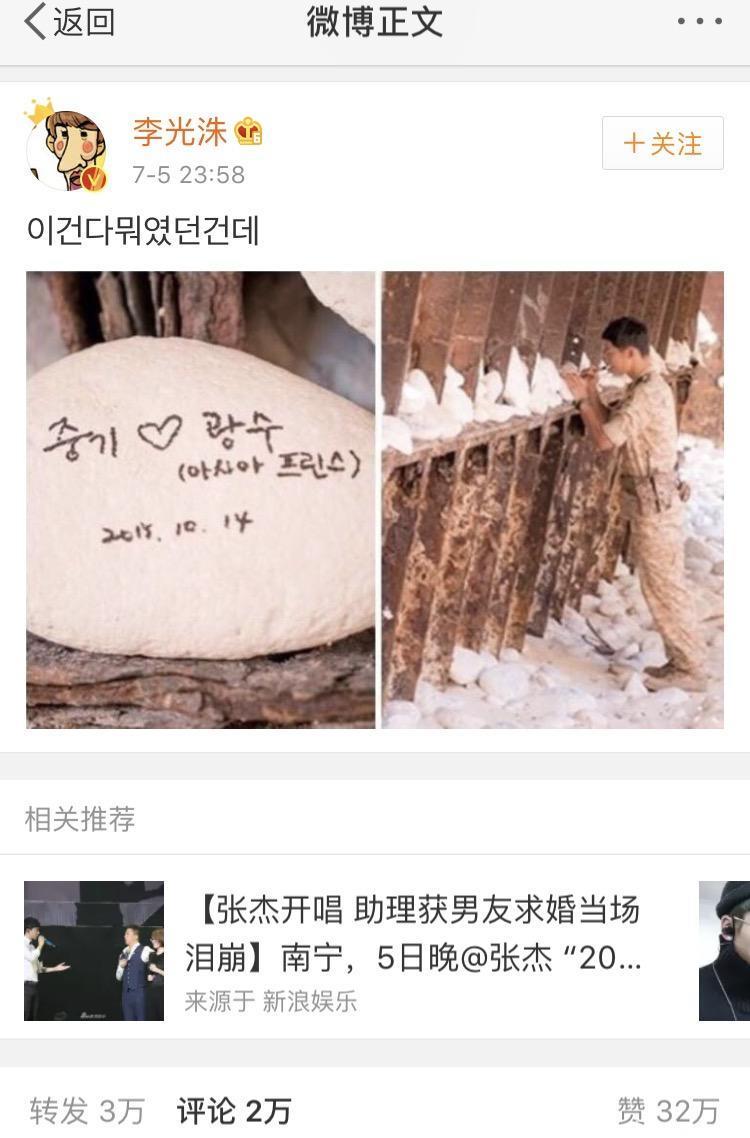
Task: Follow 李光洙 with +关注
Action: coord(662,144)
